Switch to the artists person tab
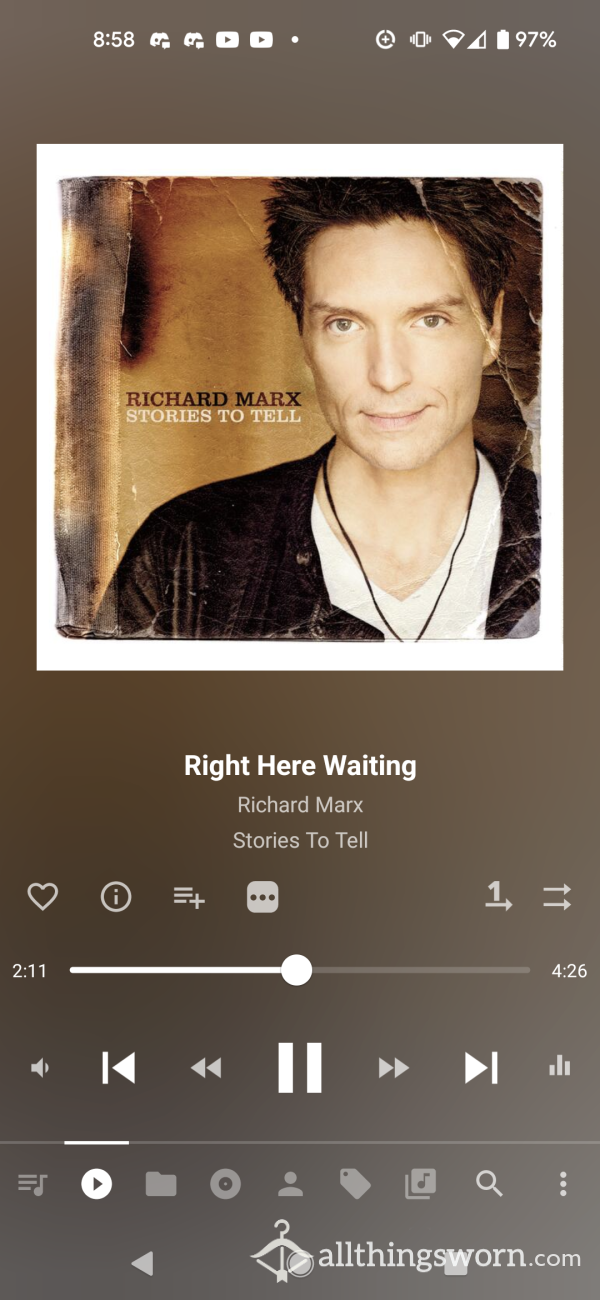The image size is (600, 1300). point(290,1185)
